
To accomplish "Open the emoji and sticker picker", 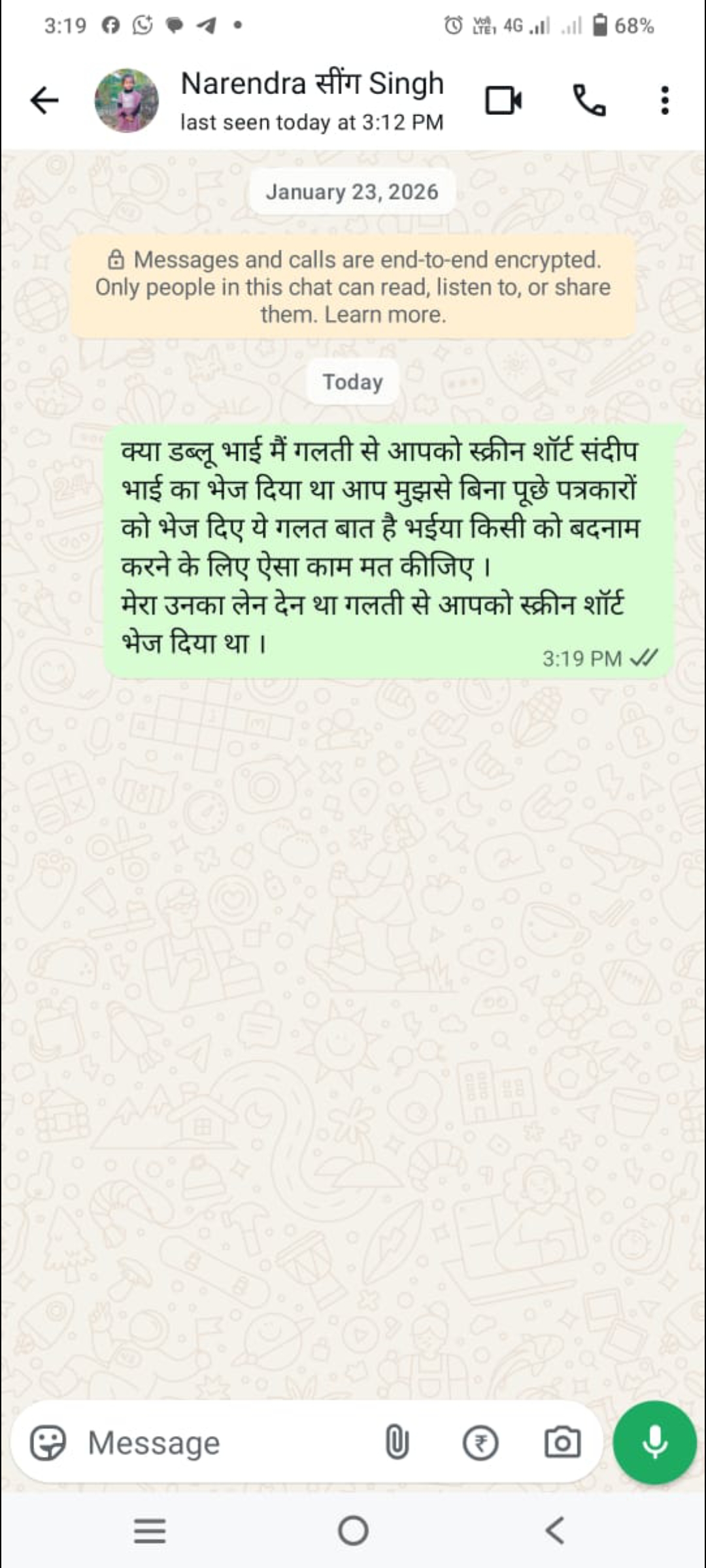I will (x=48, y=1443).
